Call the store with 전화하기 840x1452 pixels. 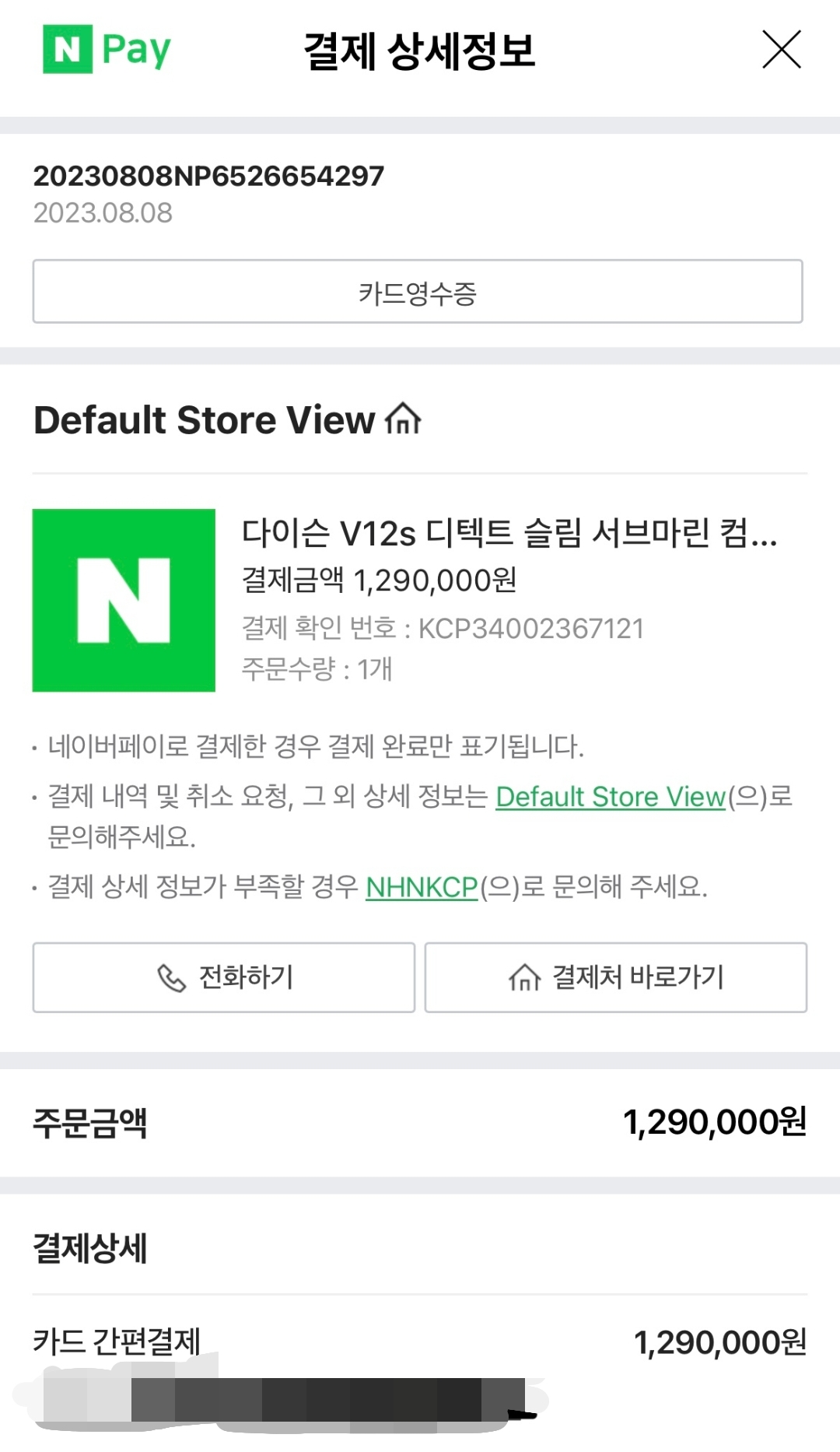coord(224,977)
